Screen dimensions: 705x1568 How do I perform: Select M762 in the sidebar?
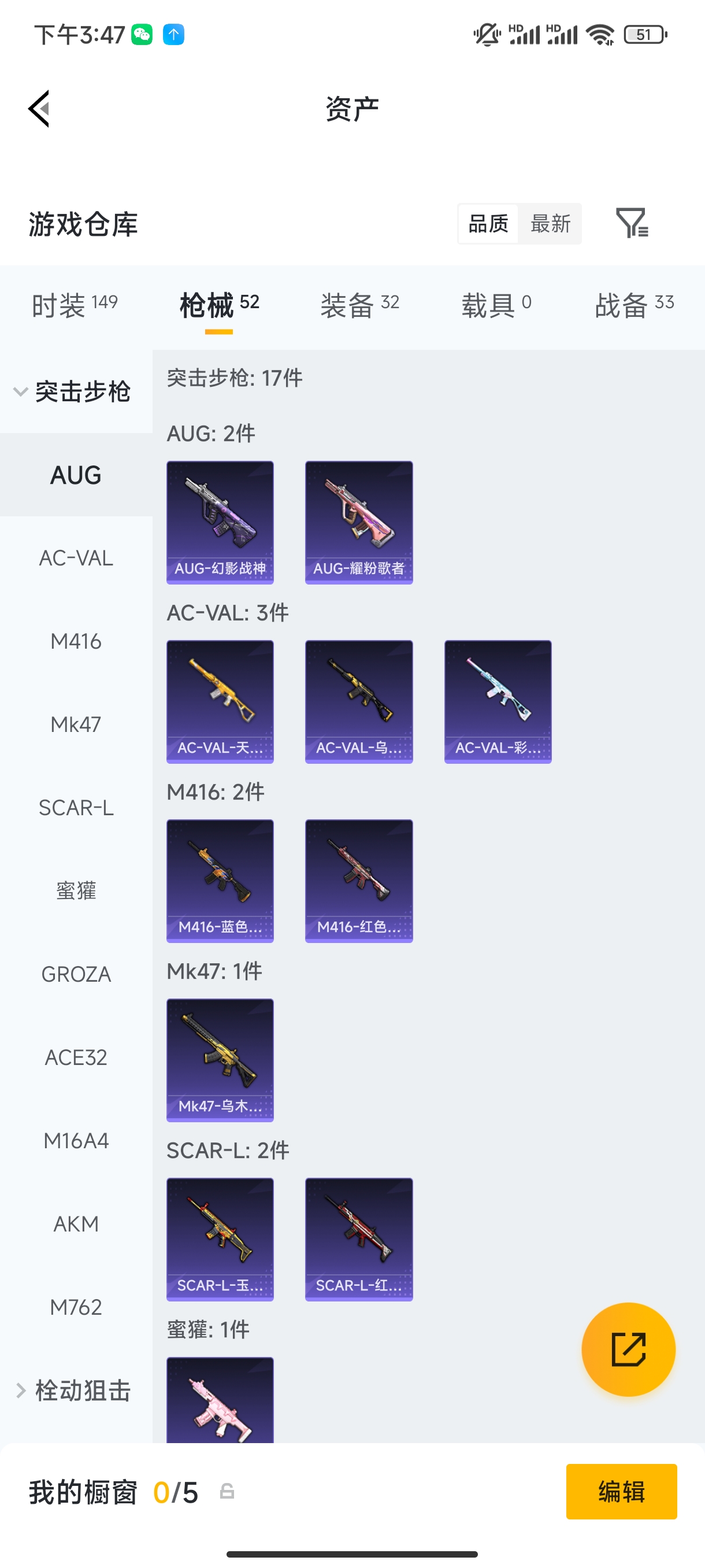[76, 1307]
